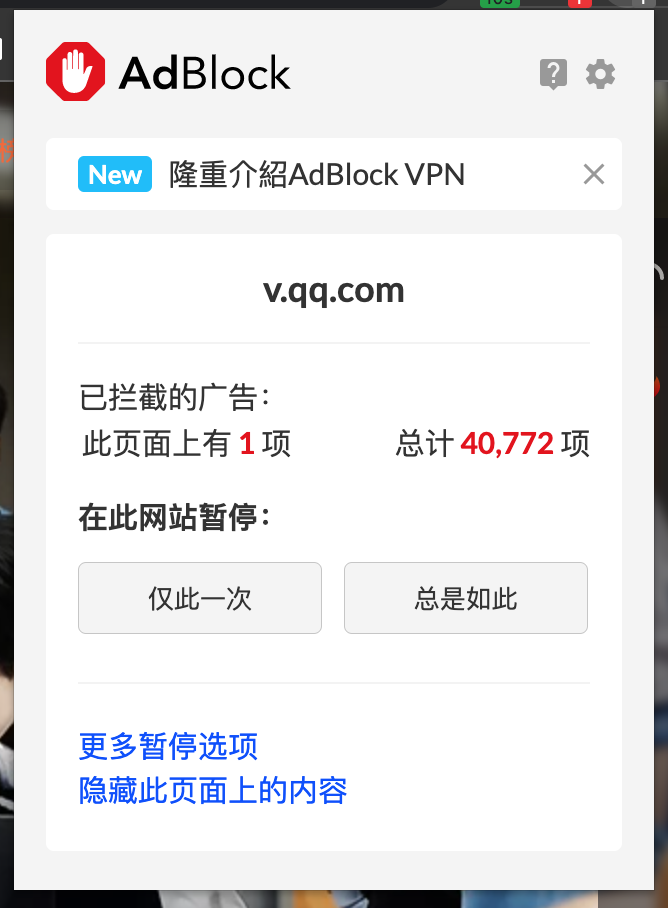Open the 隆重介紹AdBlock VPN announcement
Image resolution: width=668 pixels, height=908 pixels.
[317, 175]
